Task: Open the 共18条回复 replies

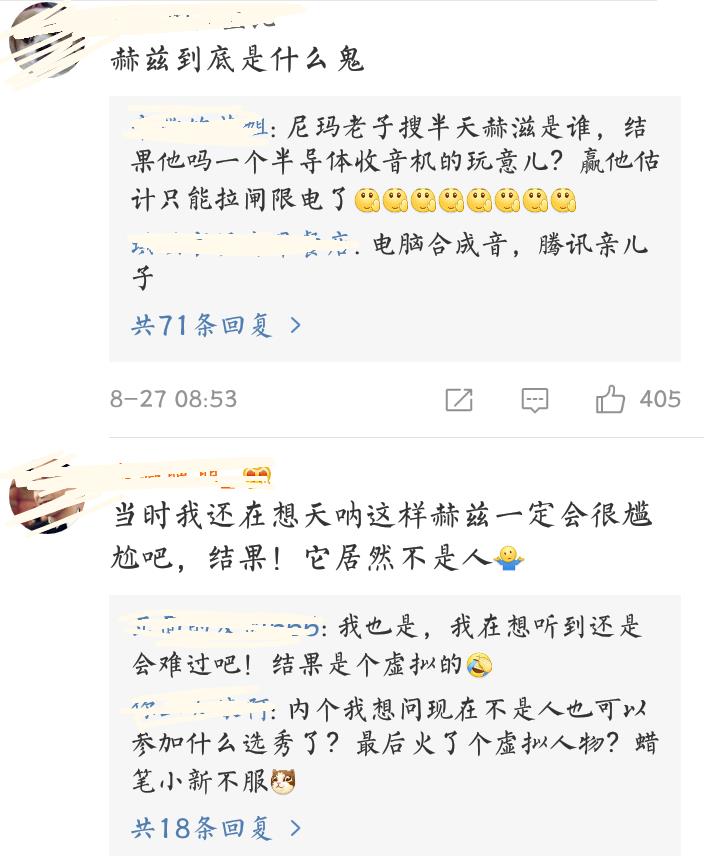Action: pyautogui.click(x=216, y=828)
